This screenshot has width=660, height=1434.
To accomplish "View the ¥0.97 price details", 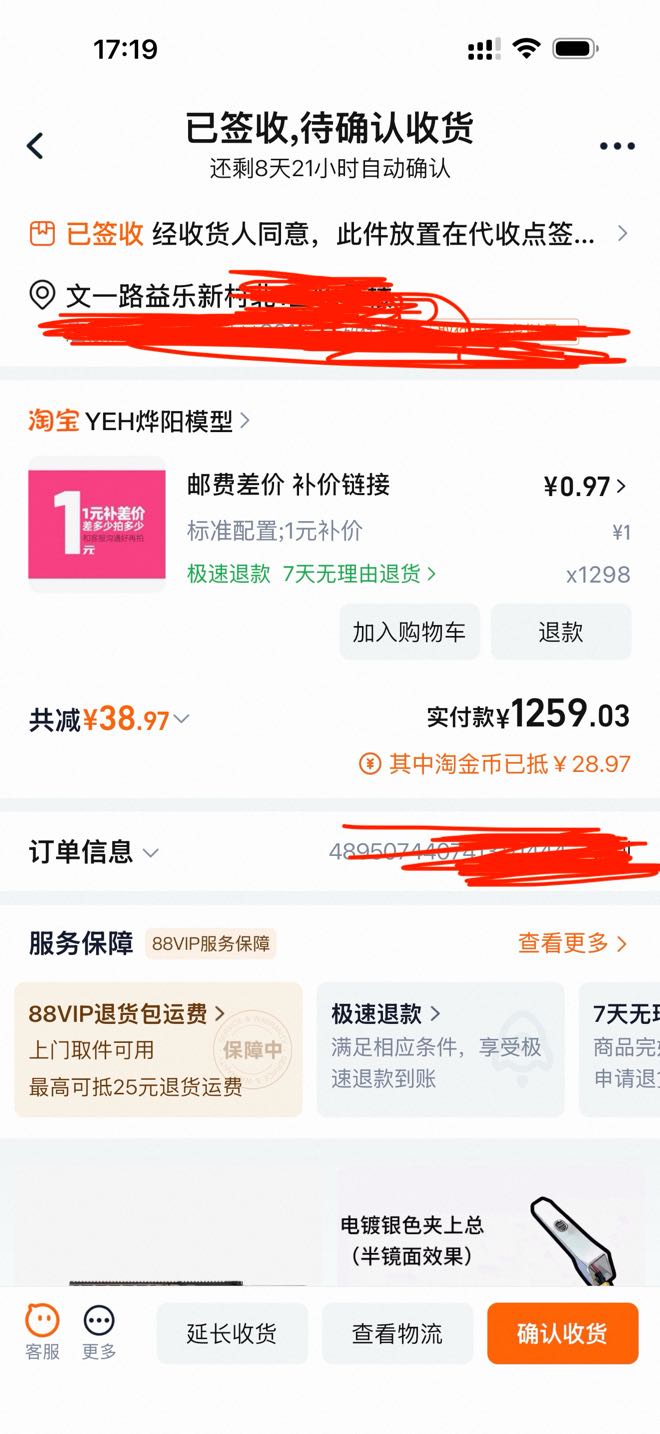I will [x=585, y=486].
